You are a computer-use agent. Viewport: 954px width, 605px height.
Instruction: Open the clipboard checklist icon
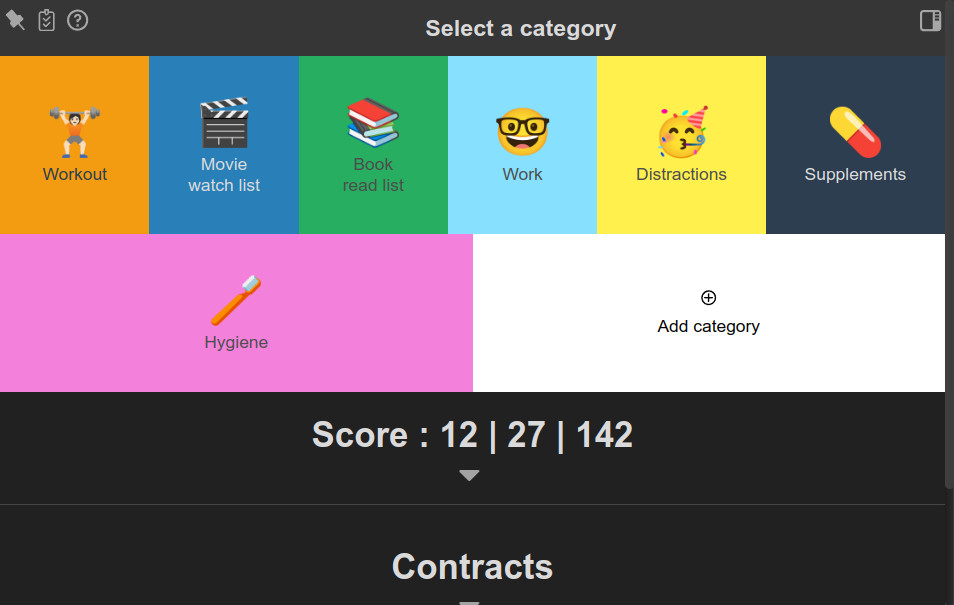point(46,20)
